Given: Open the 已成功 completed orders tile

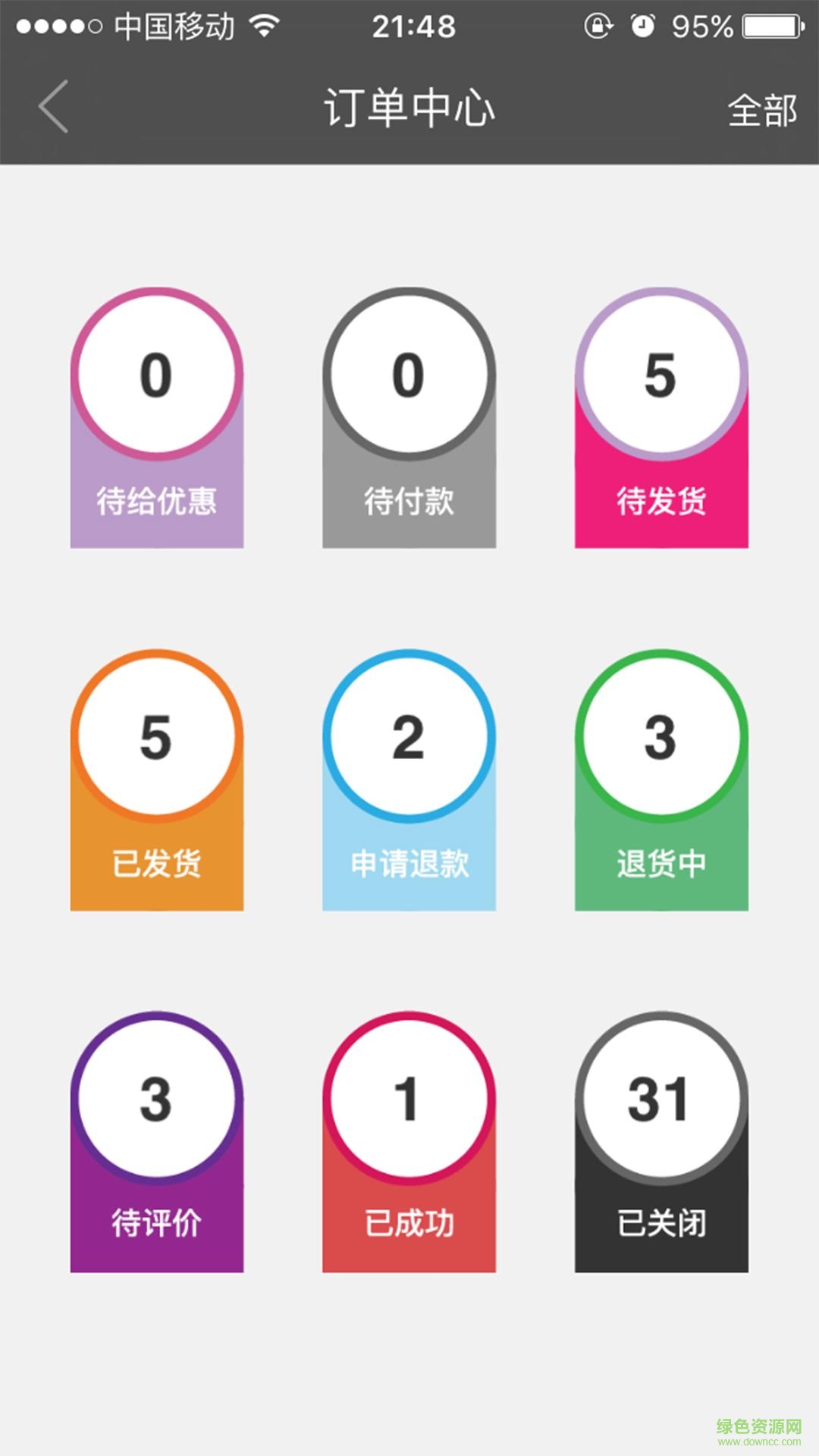Looking at the screenshot, I should [x=409, y=1143].
